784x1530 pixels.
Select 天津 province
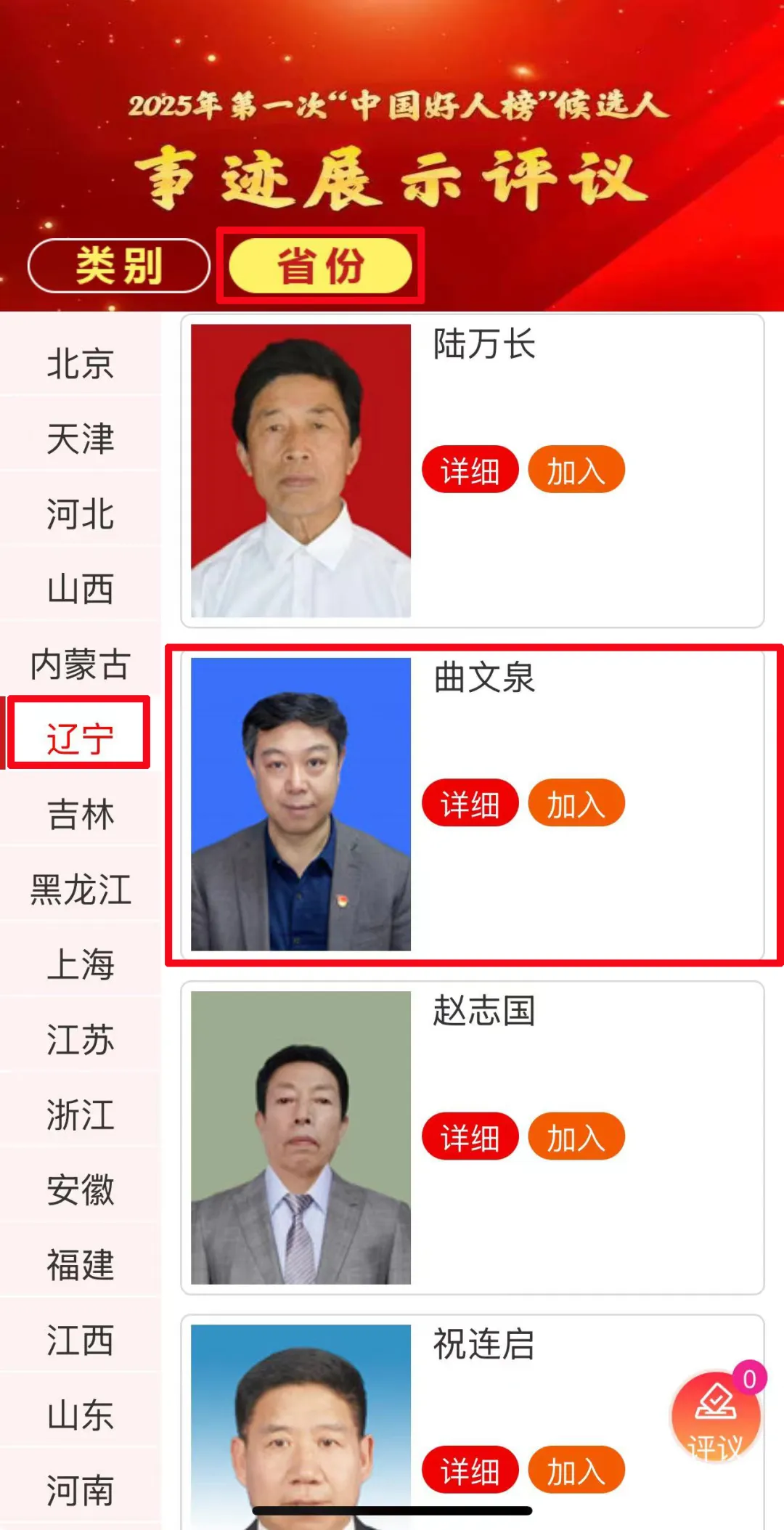81,439
